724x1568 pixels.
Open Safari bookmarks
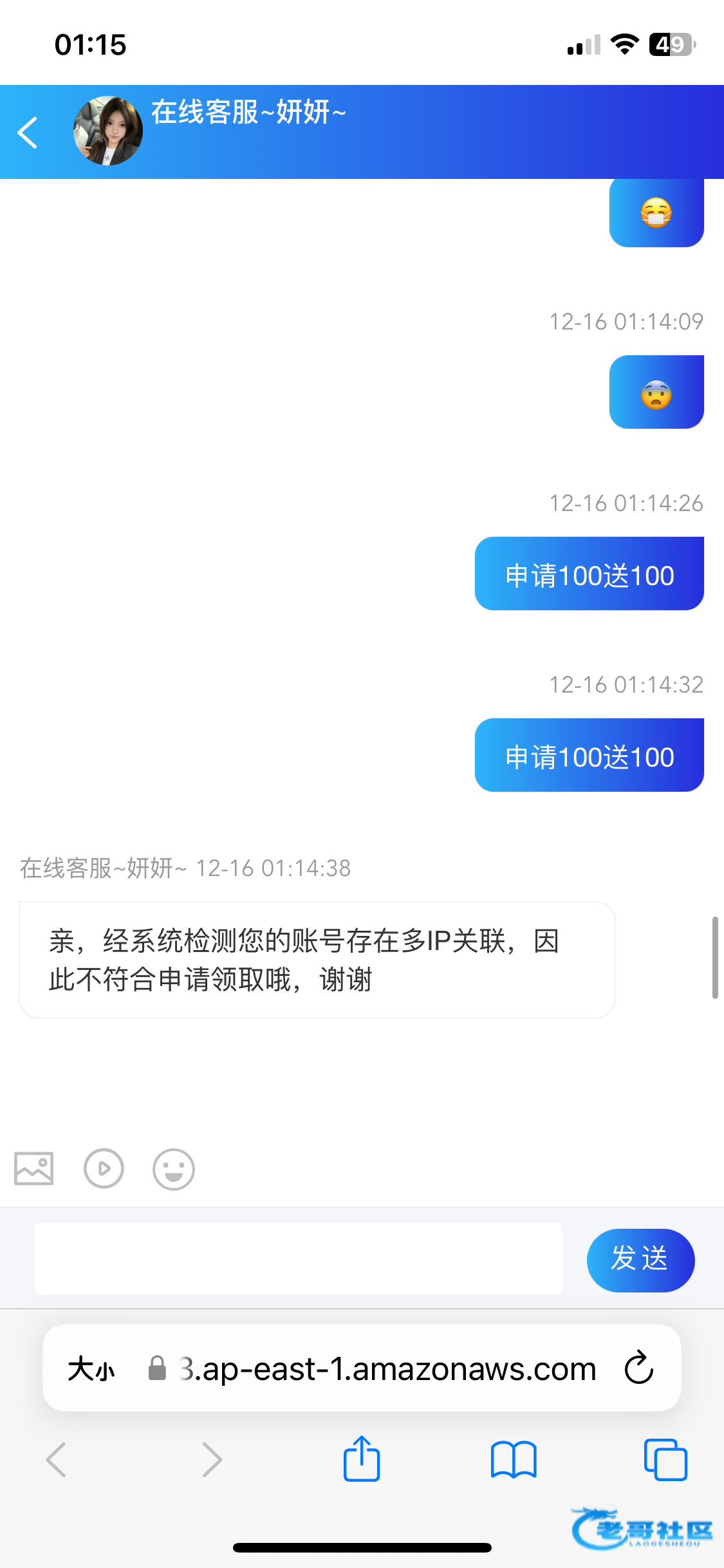pyautogui.click(x=513, y=1459)
